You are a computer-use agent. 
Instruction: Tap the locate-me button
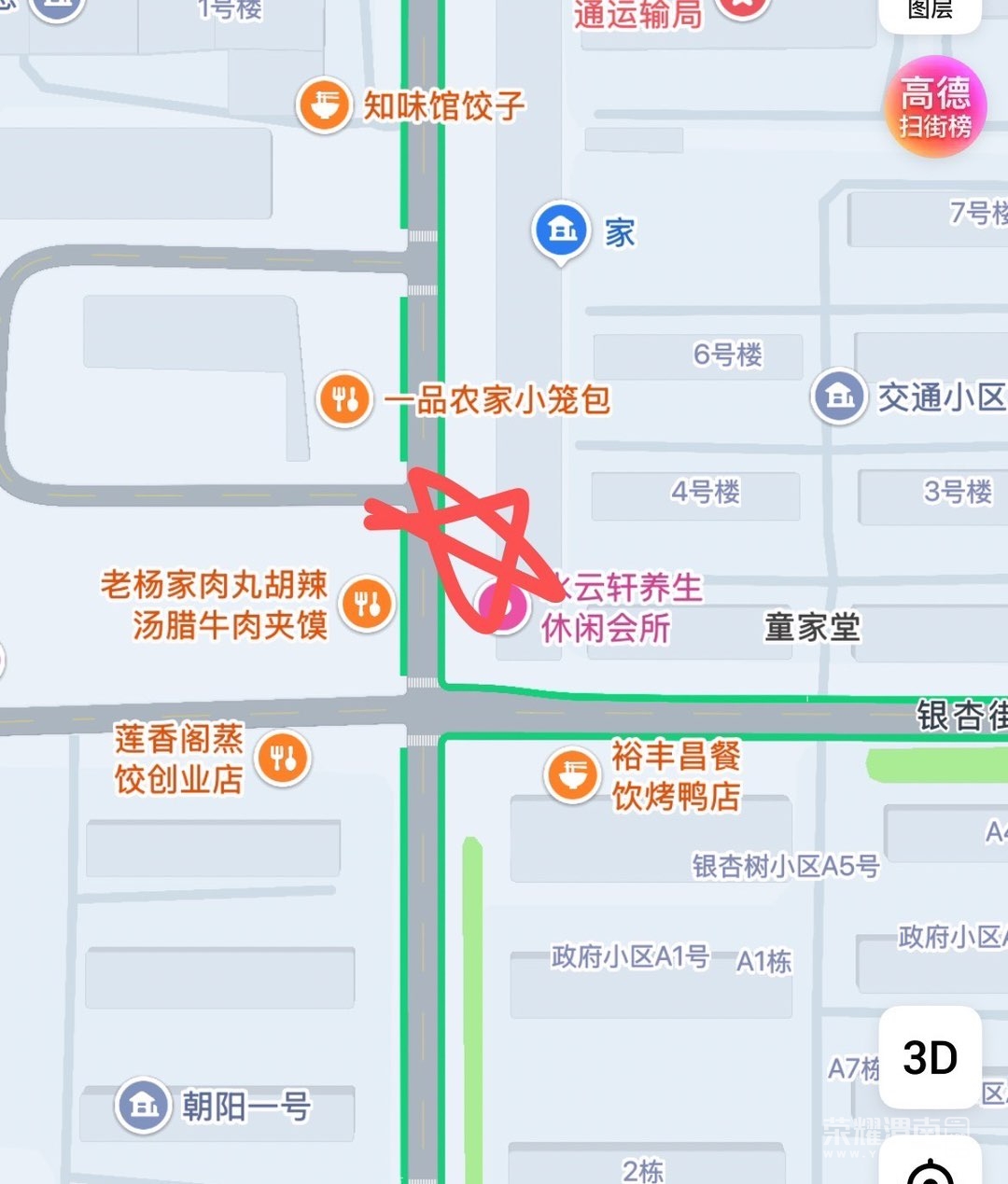tap(930, 1171)
